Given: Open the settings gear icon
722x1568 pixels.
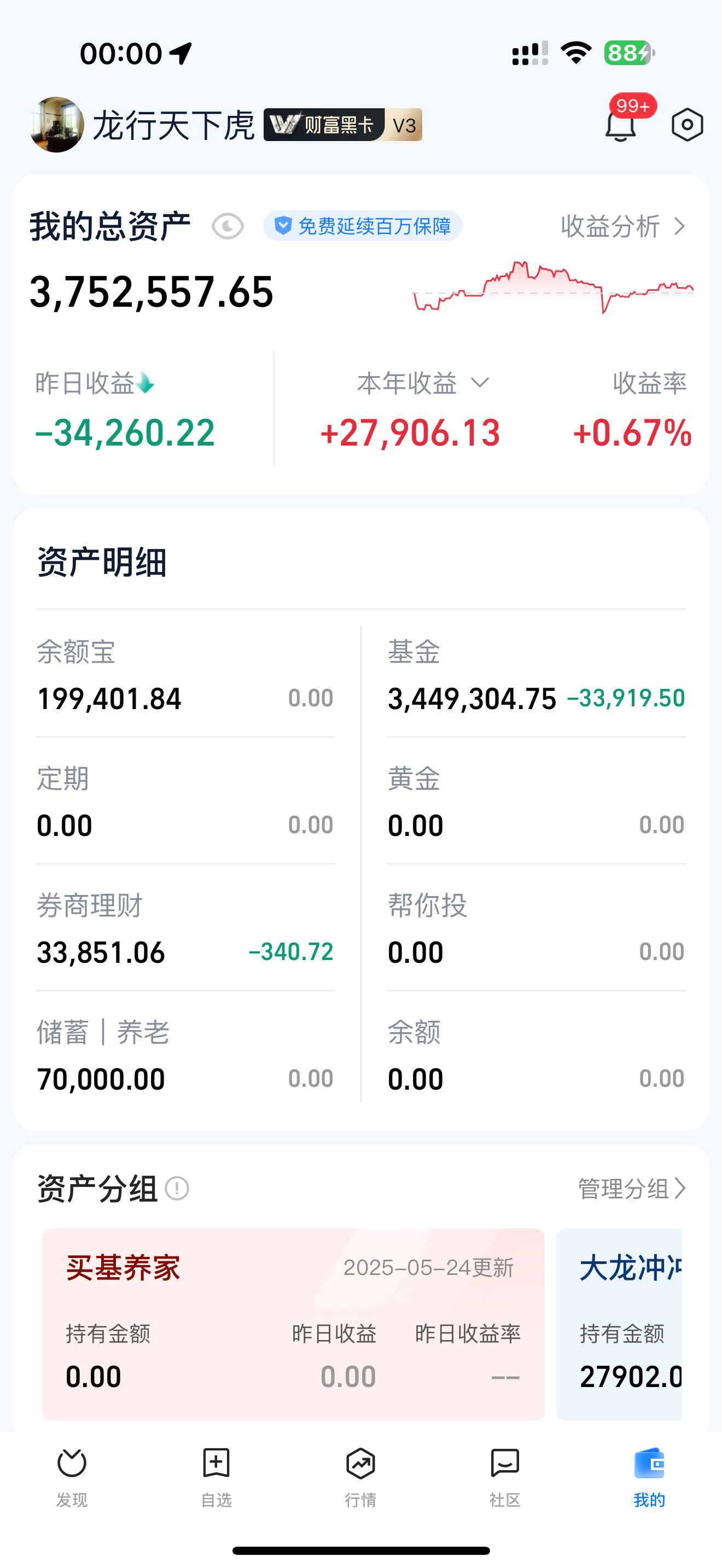Looking at the screenshot, I should 686,125.
